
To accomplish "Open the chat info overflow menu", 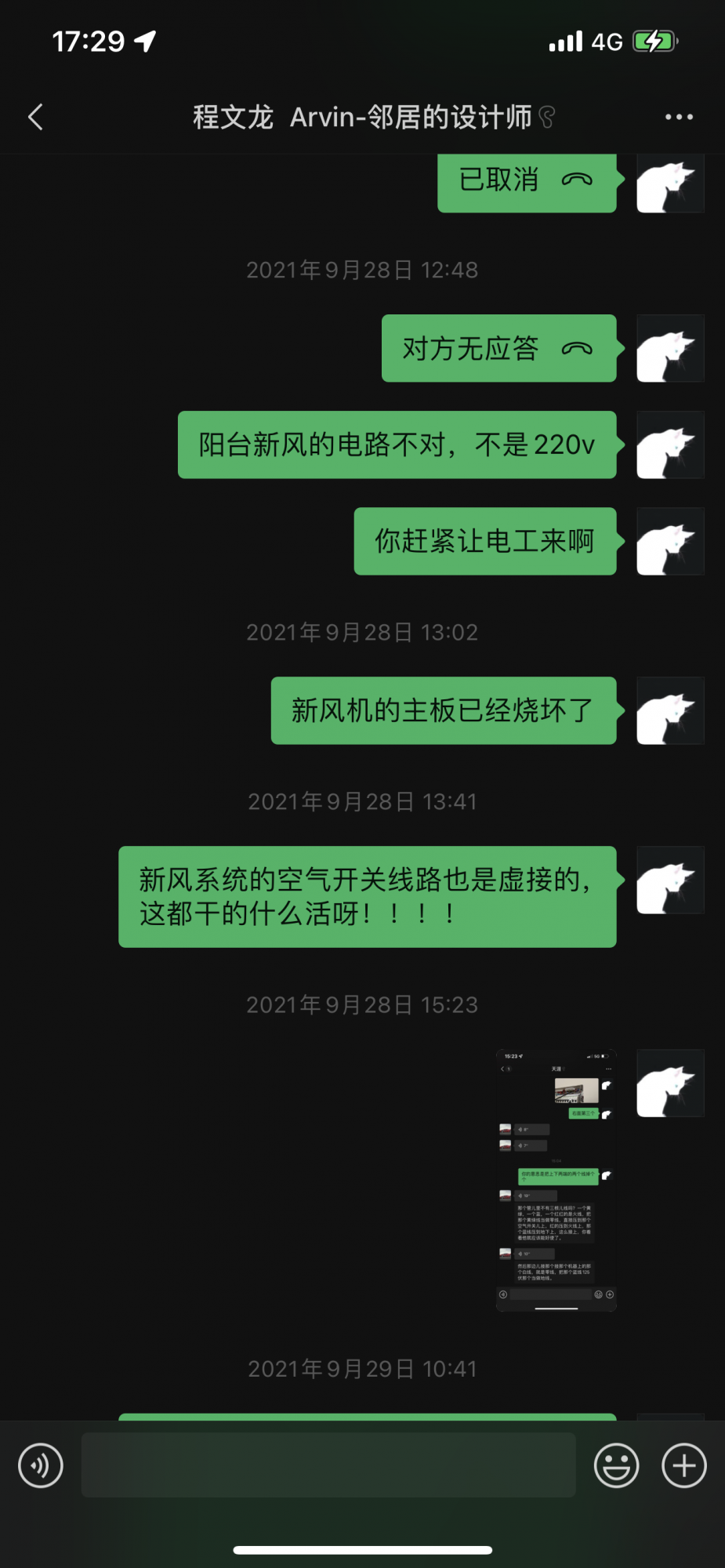I will (679, 118).
